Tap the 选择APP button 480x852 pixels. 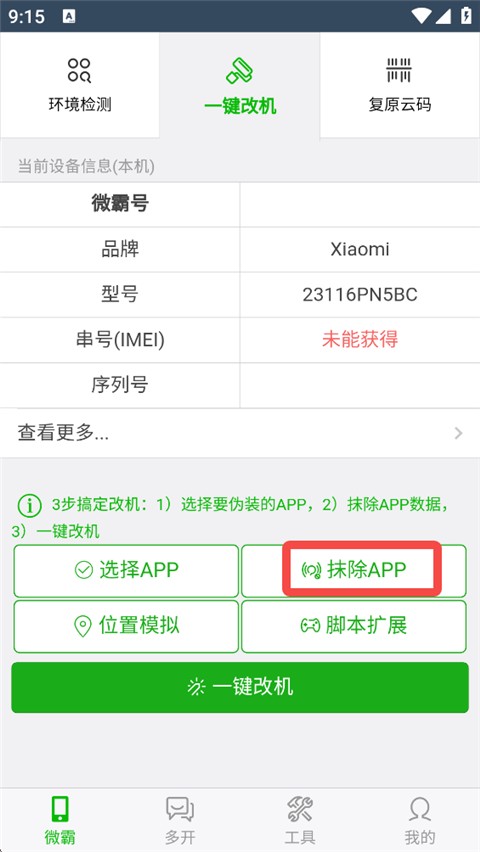[x=126, y=571]
